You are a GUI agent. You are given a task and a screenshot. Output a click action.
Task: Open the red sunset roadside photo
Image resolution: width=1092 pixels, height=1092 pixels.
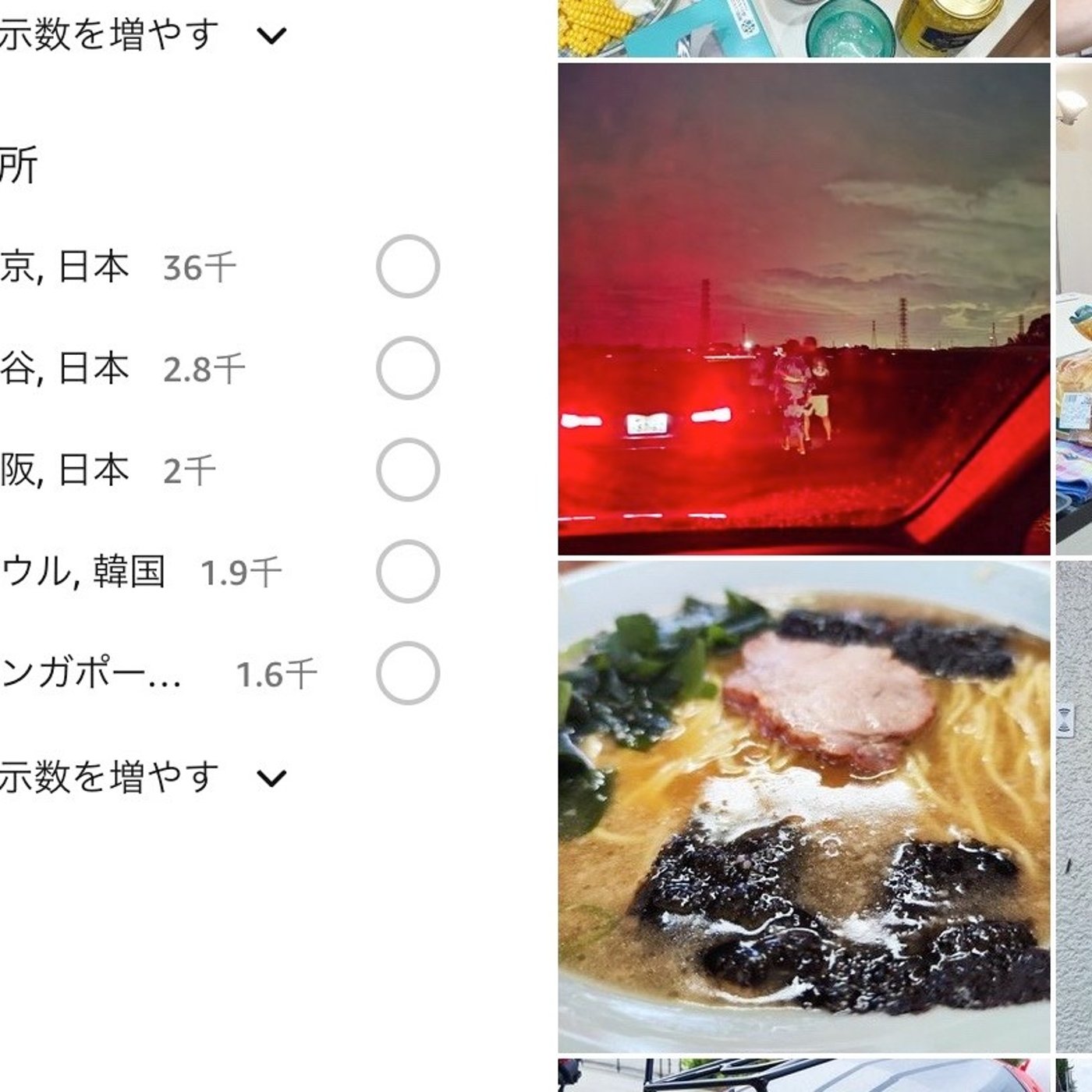[x=803, y=308]
